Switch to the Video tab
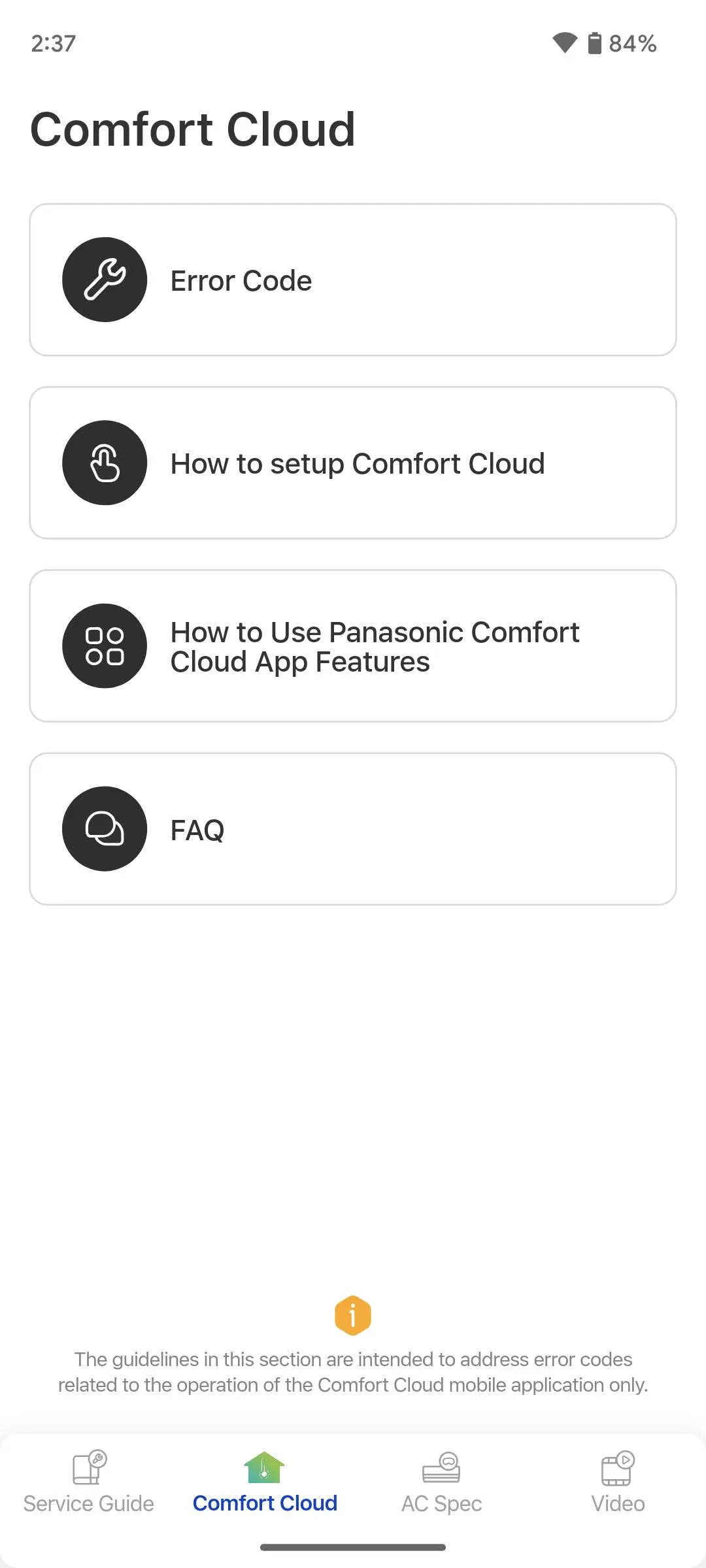 618,1482
